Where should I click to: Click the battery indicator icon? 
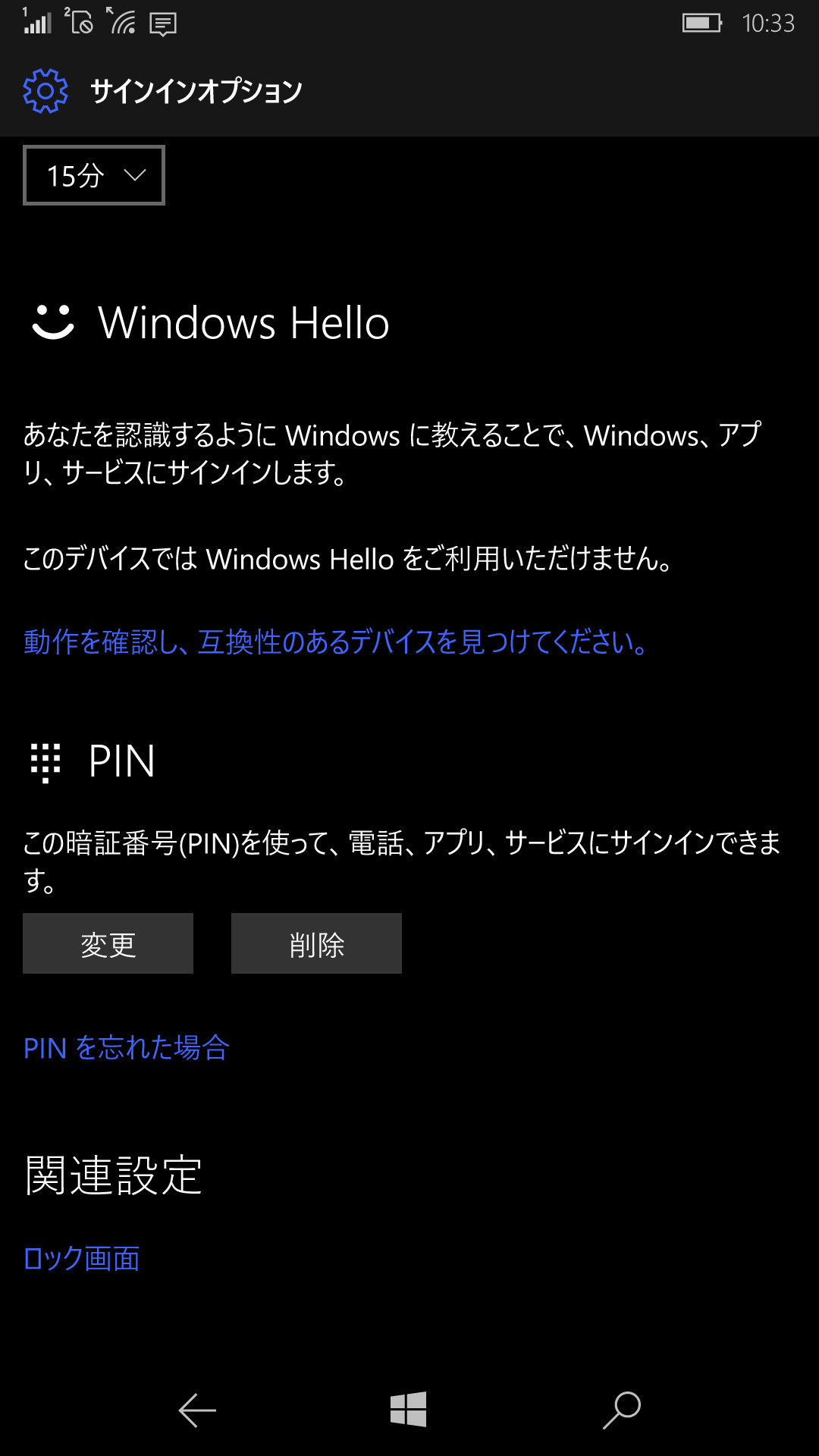701,23
